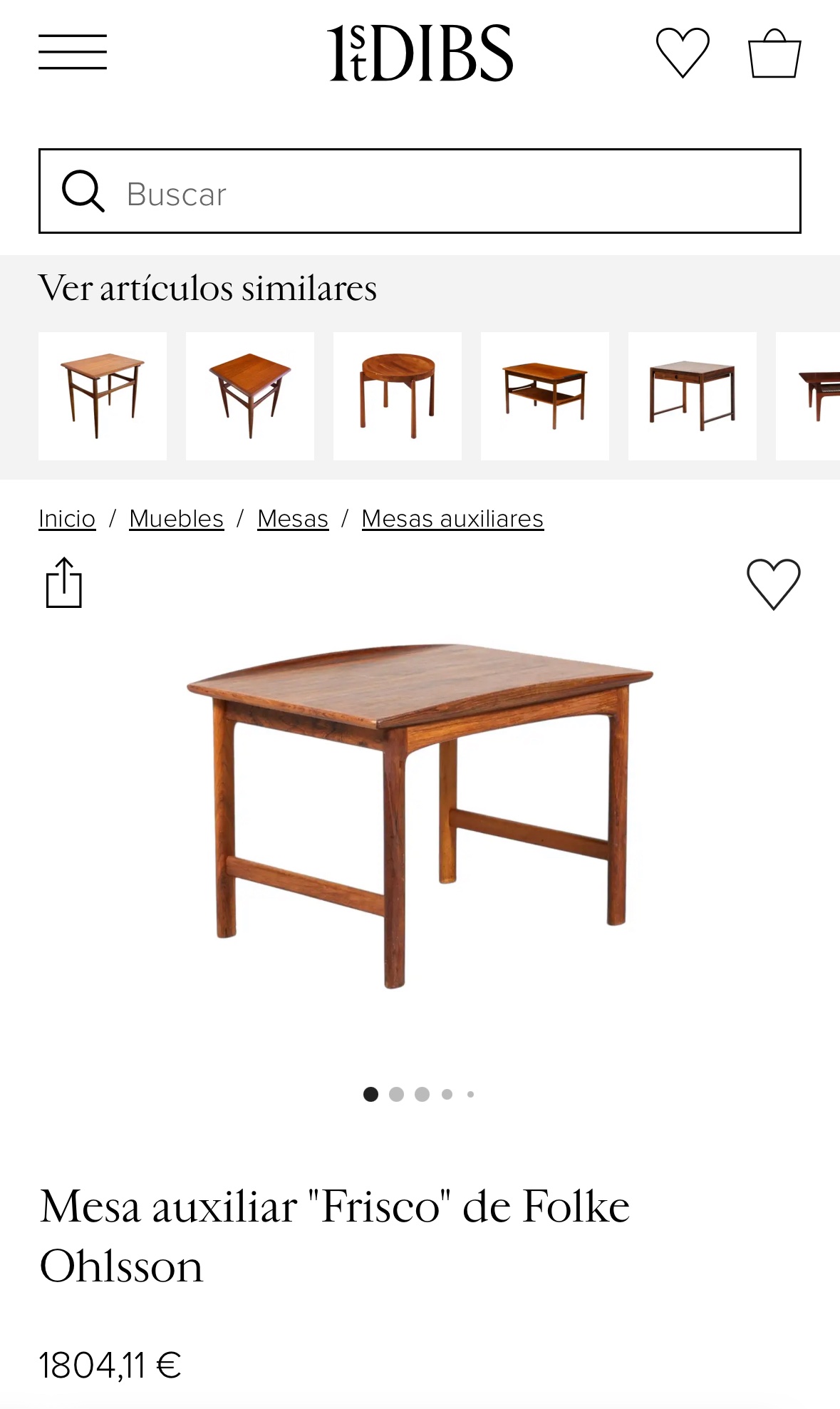Go to Mesas category
840x1409 pixels.
293,518
